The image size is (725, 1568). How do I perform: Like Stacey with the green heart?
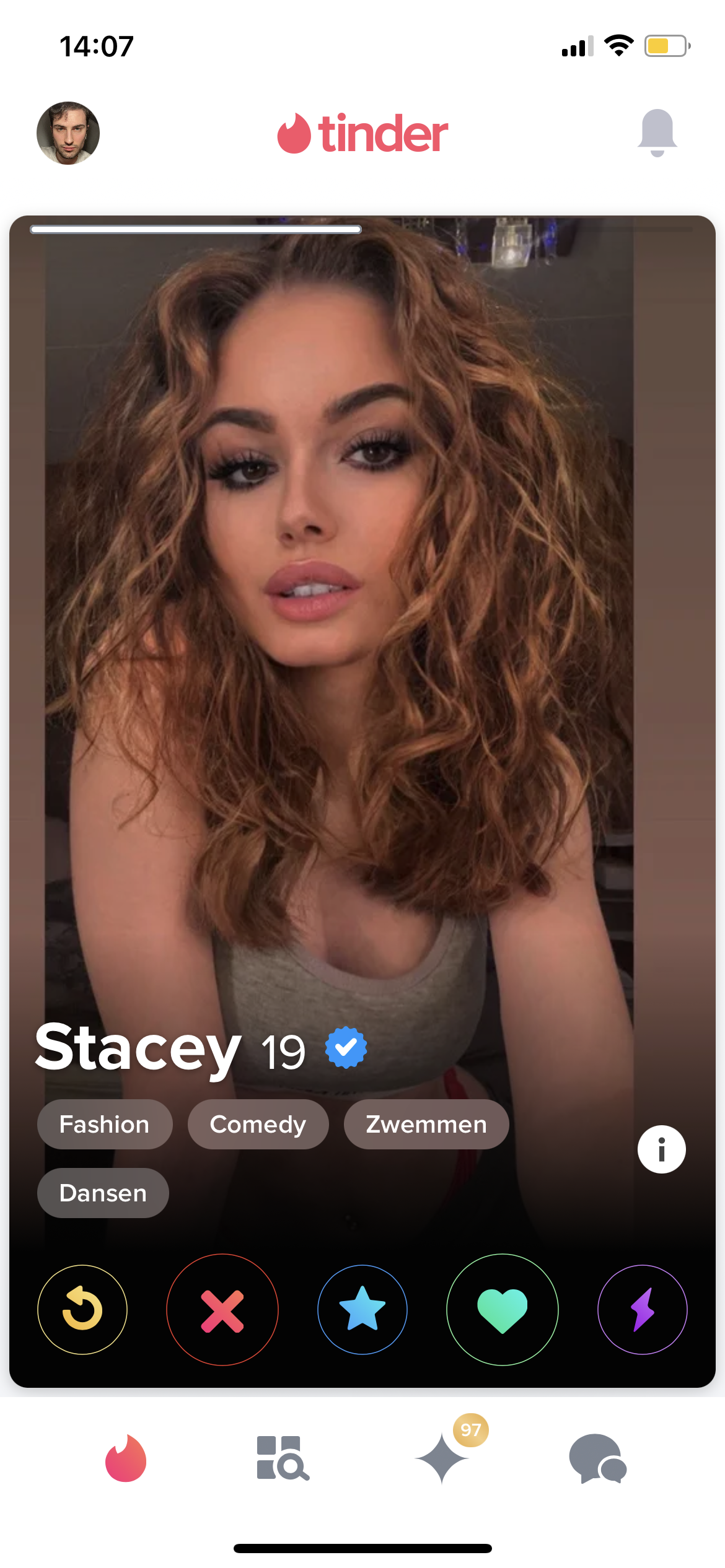pyautogui.click(x=503, y=1309)
